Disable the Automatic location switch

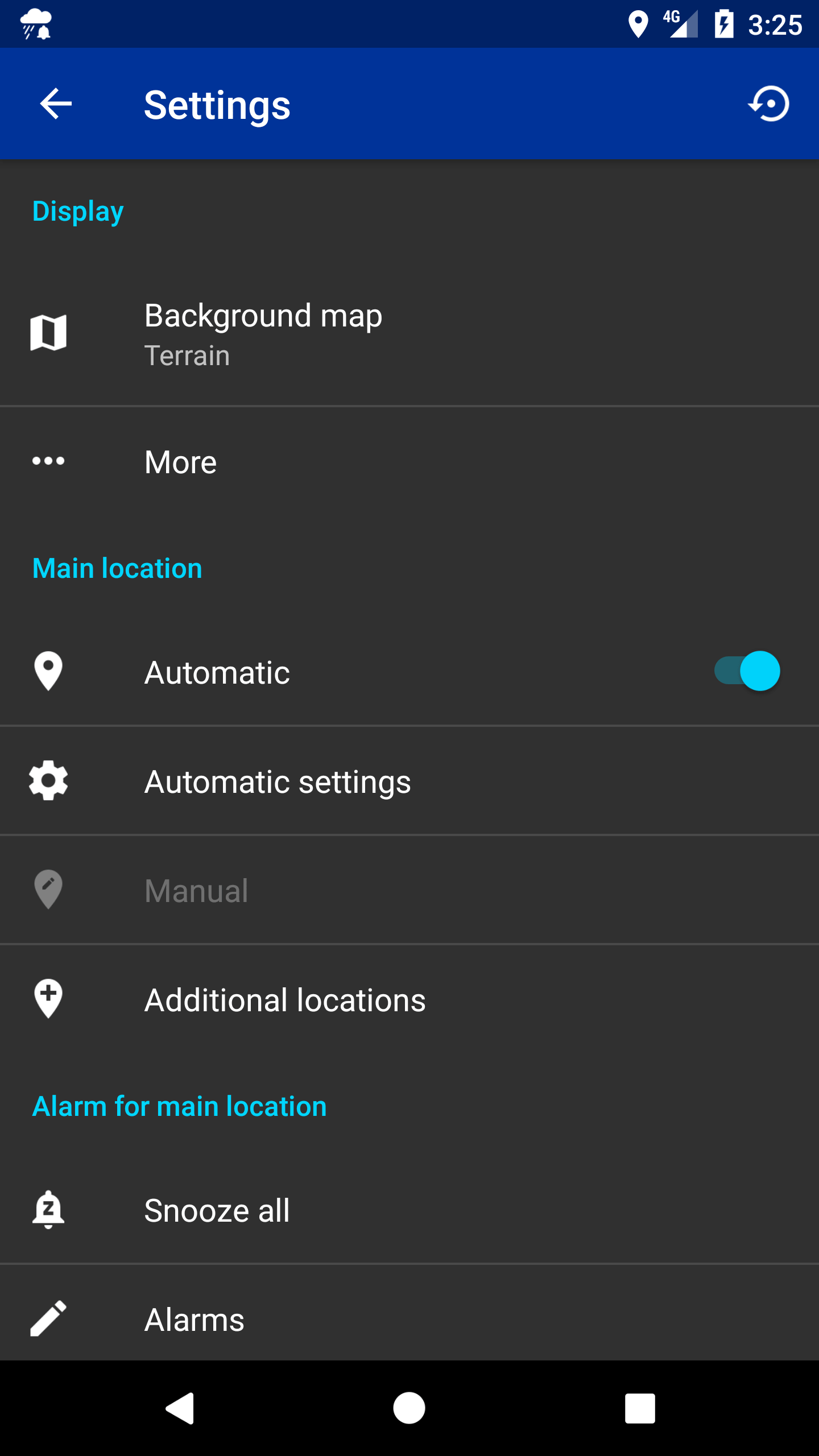click(x=747, y=671)
